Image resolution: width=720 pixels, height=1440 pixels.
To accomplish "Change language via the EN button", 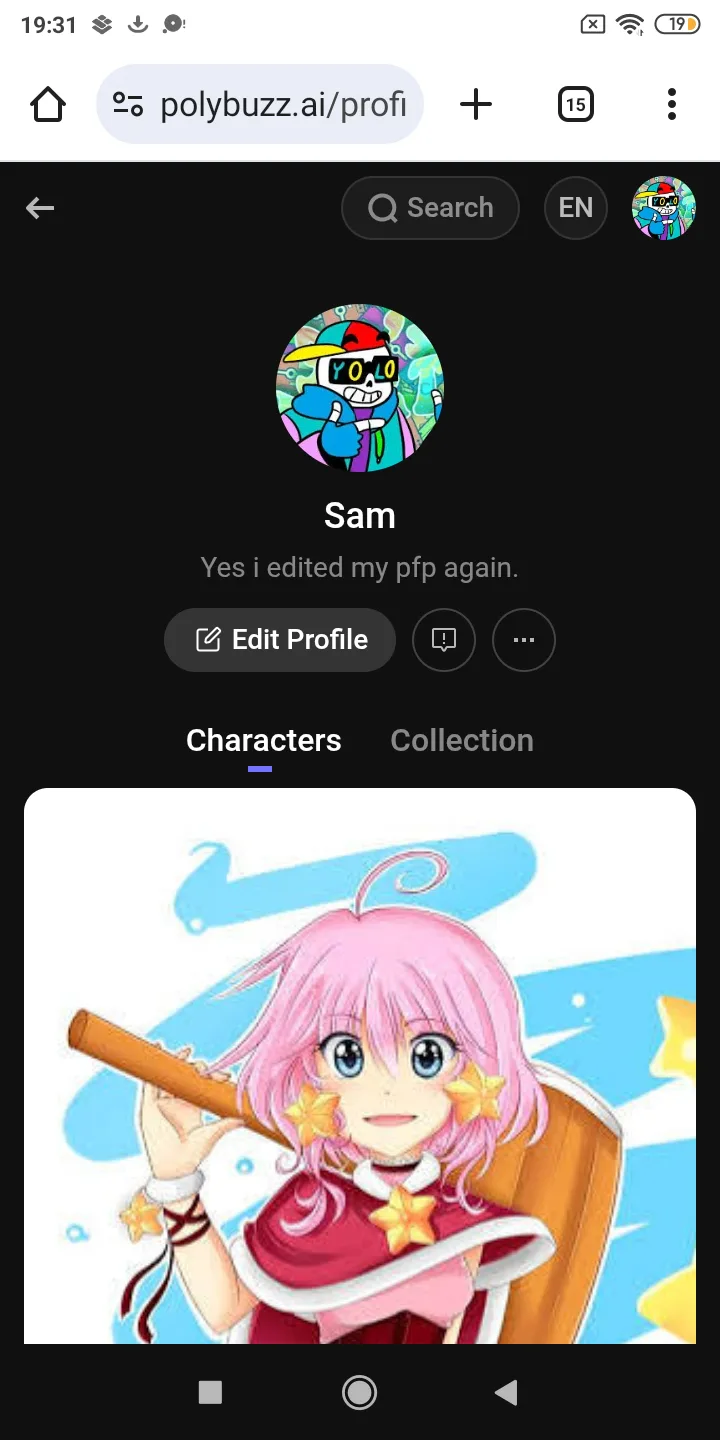I will point(575,208).
